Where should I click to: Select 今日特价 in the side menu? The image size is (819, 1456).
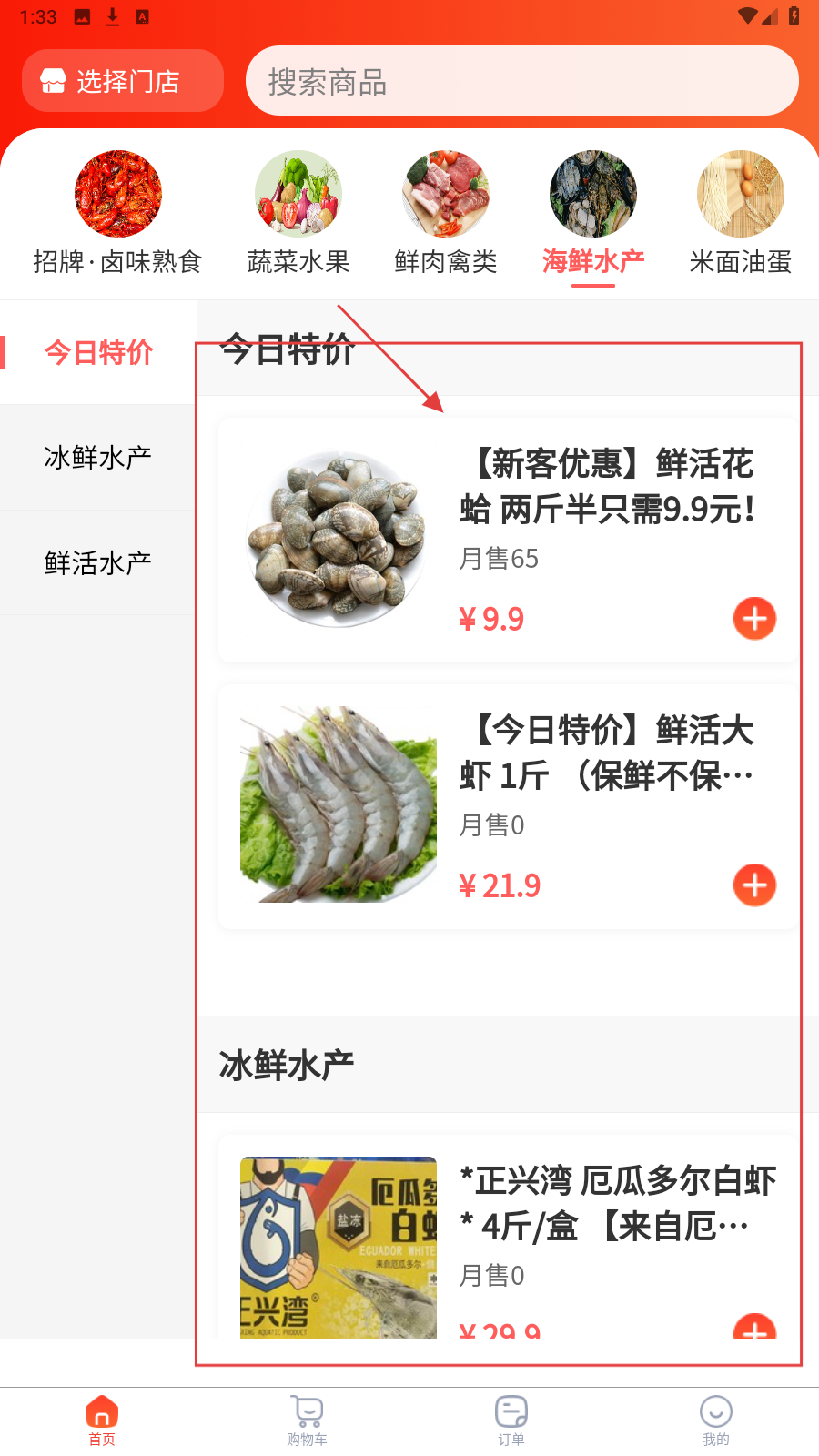(98, 352)
